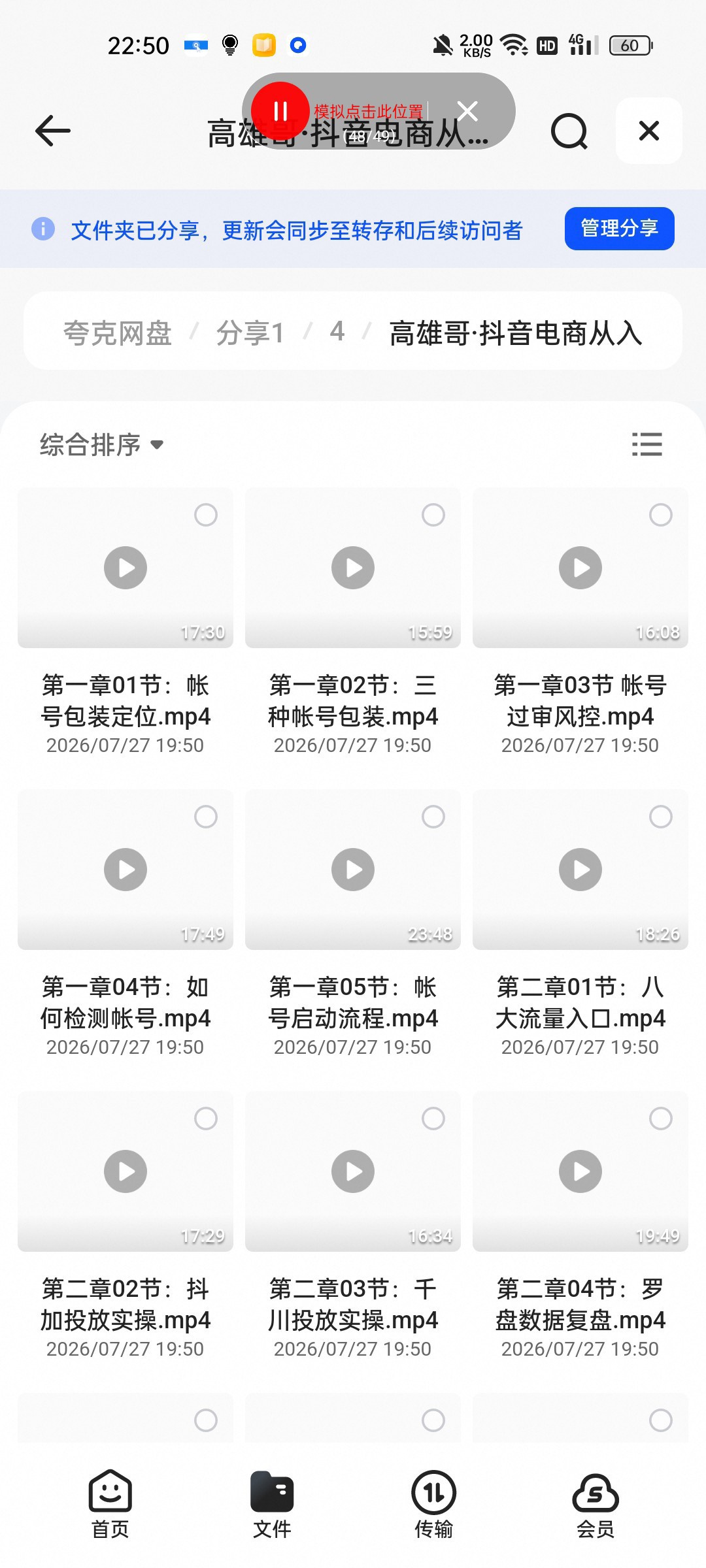Open the 综合排序 sort dropdown
Viewport: 706px width, 1568px height.
(x=101, y=445)
